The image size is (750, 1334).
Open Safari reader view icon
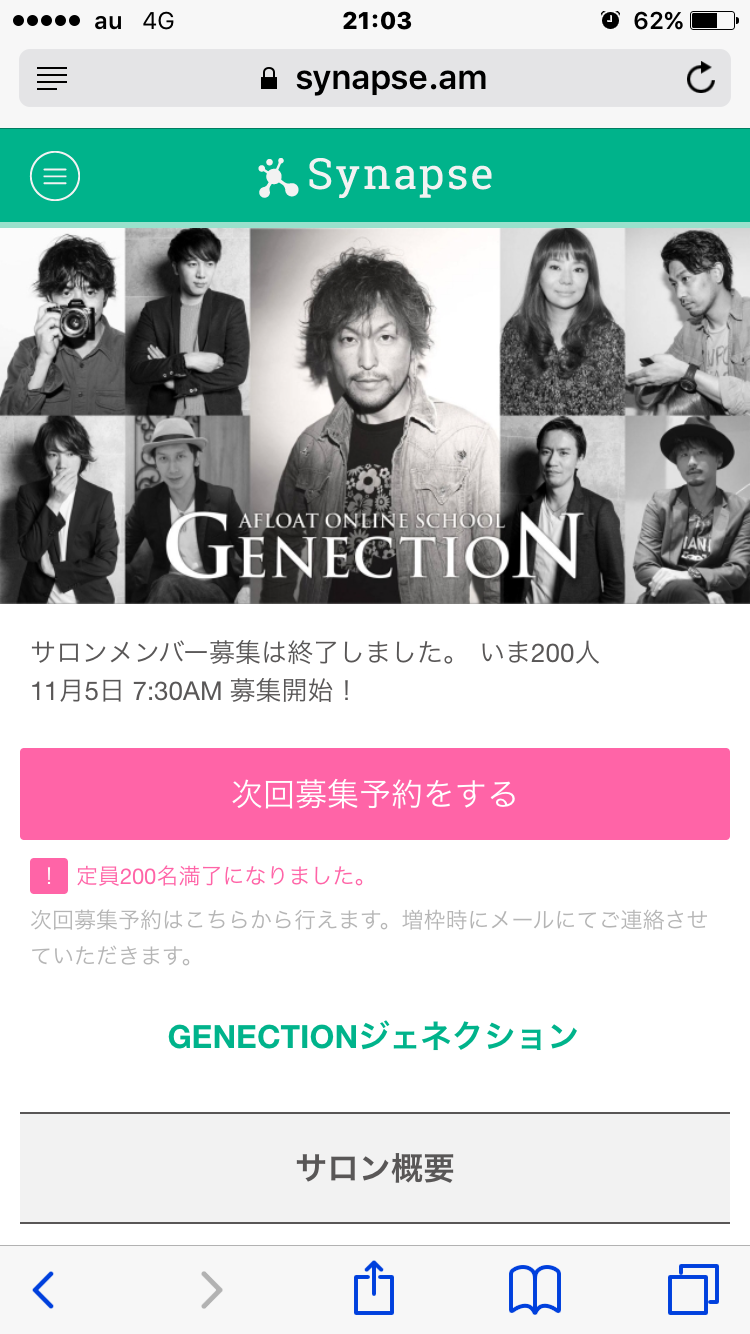click(52, 78)
